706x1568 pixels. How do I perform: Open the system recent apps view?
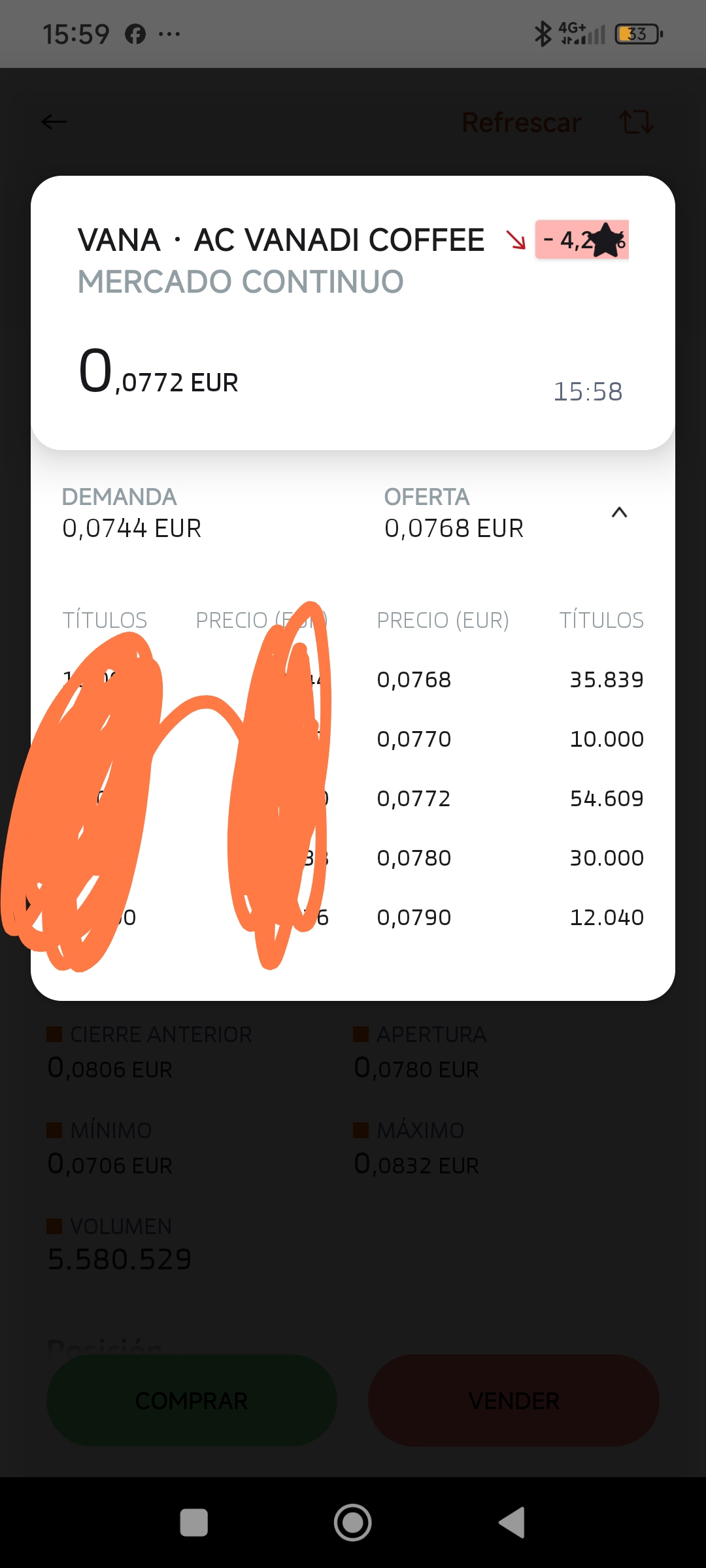pos(194,1522)
